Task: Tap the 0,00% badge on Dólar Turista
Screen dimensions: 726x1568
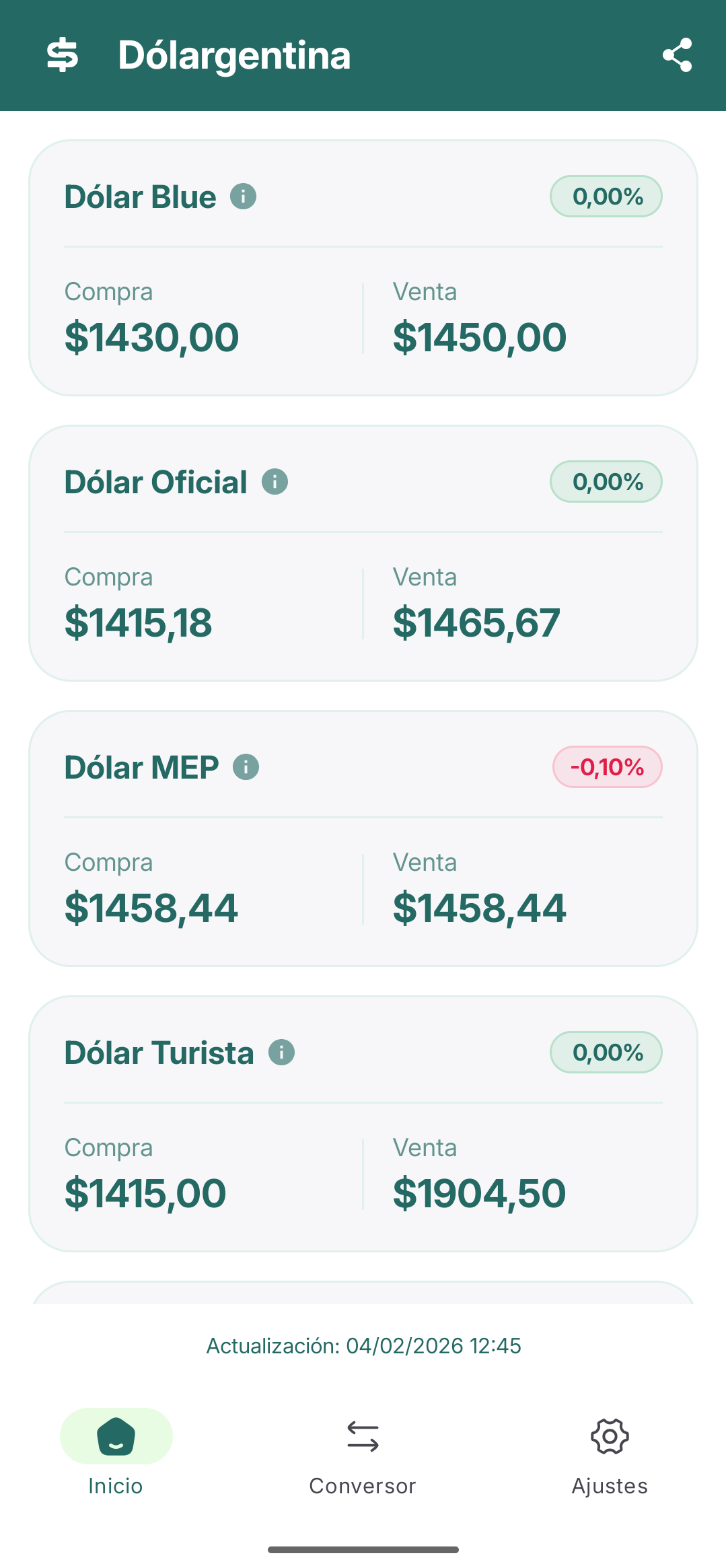Action: click(x=606, y=1052)
